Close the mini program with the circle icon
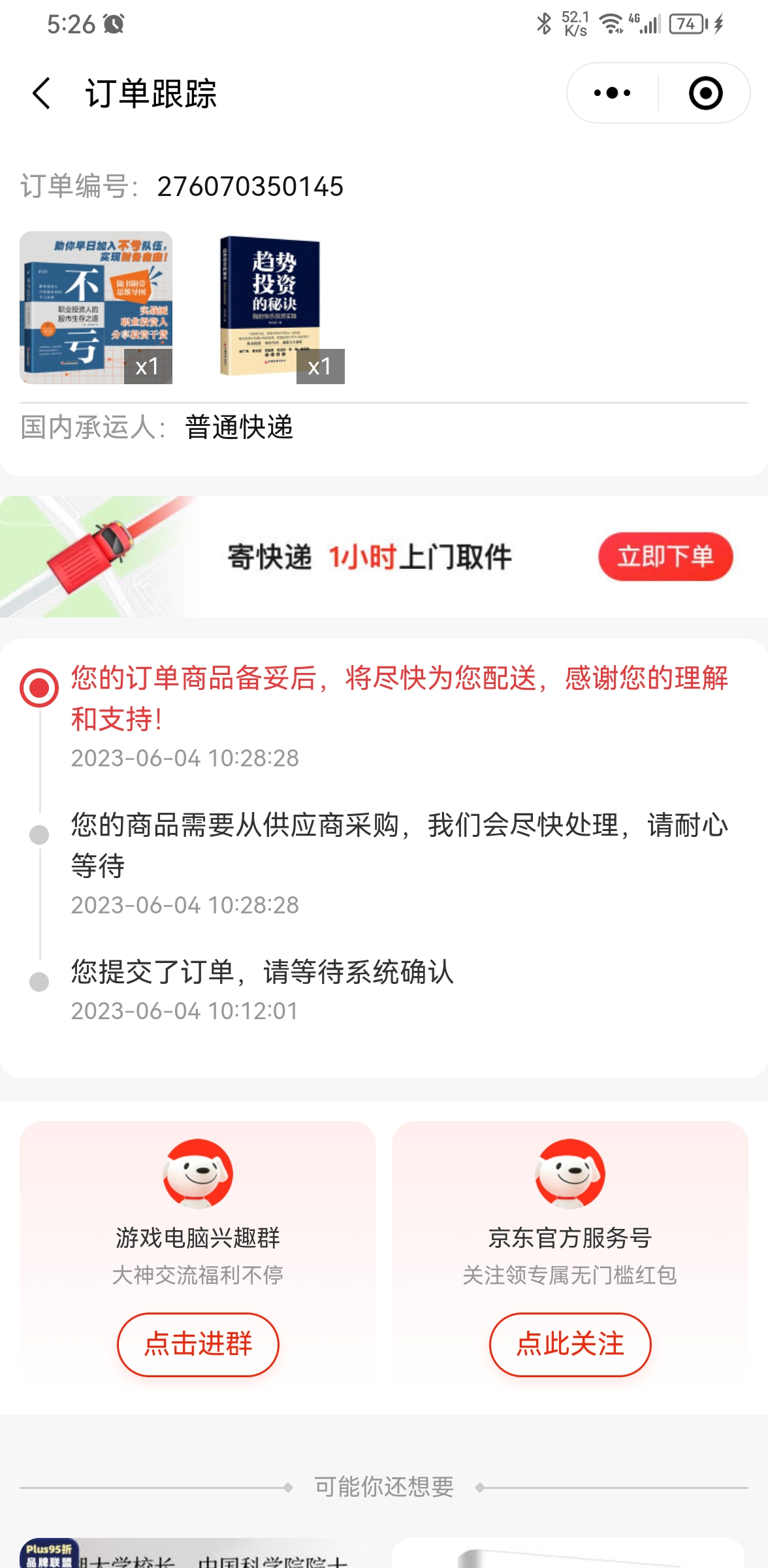Image resolution: width=768 pixels, height=1568 pixels. pyautogui.click(x=705, y=93)
